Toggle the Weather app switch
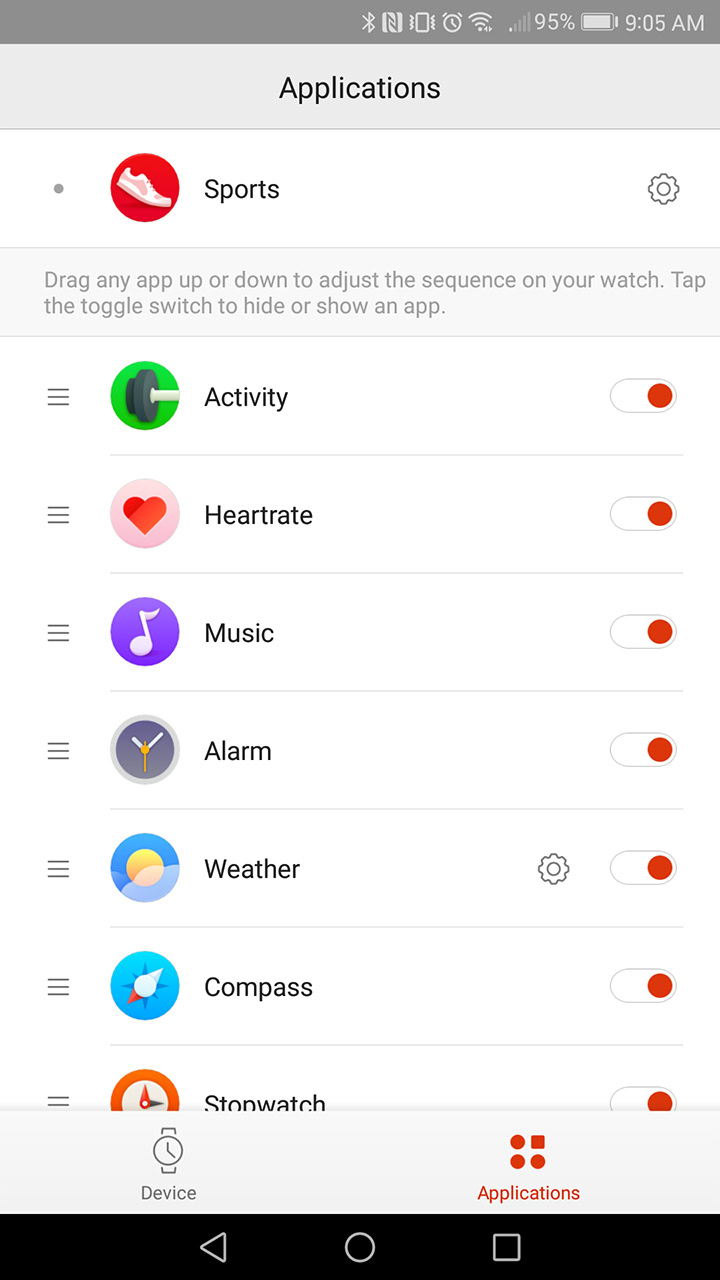Viewport: 720px width, 1280px height. (643, 869)
